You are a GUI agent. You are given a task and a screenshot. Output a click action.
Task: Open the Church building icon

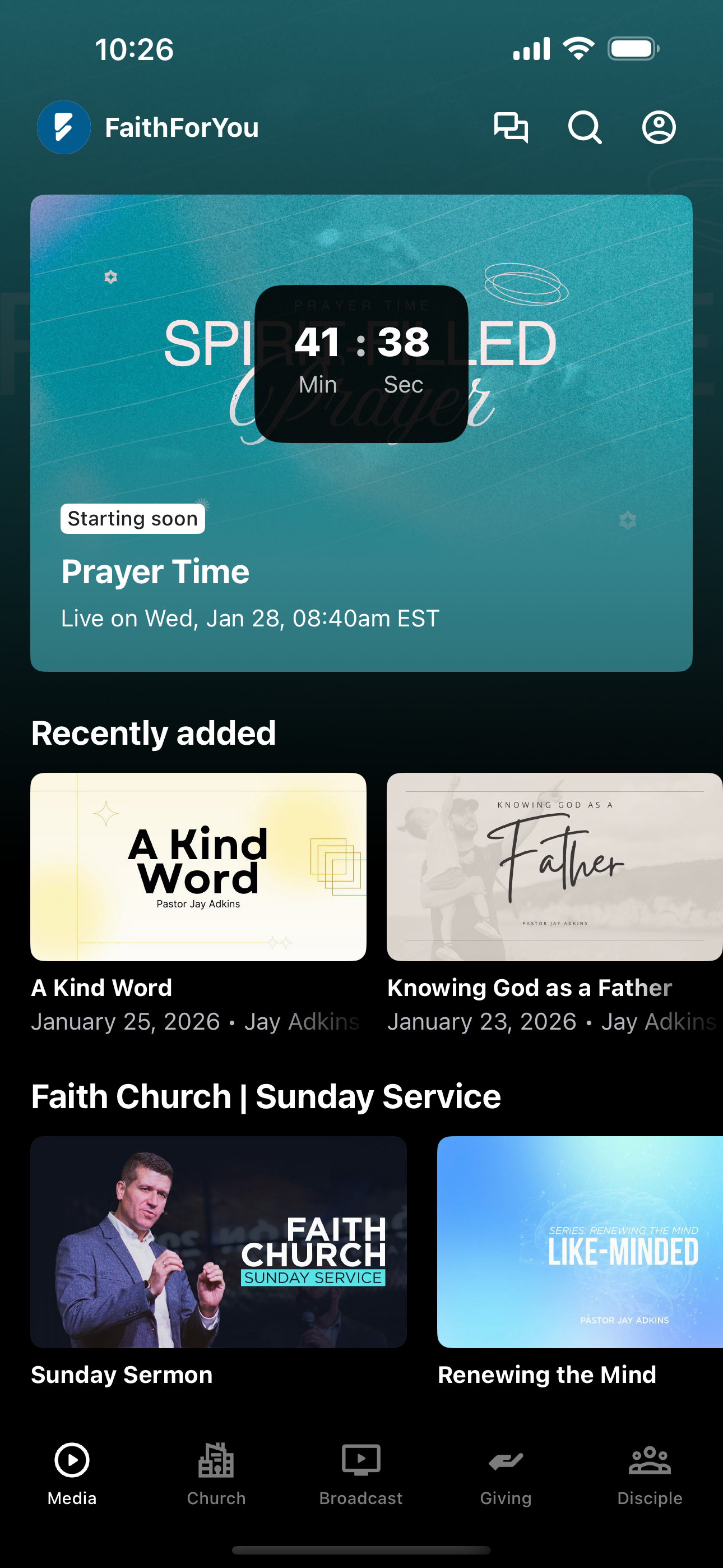coord(216,1461)
